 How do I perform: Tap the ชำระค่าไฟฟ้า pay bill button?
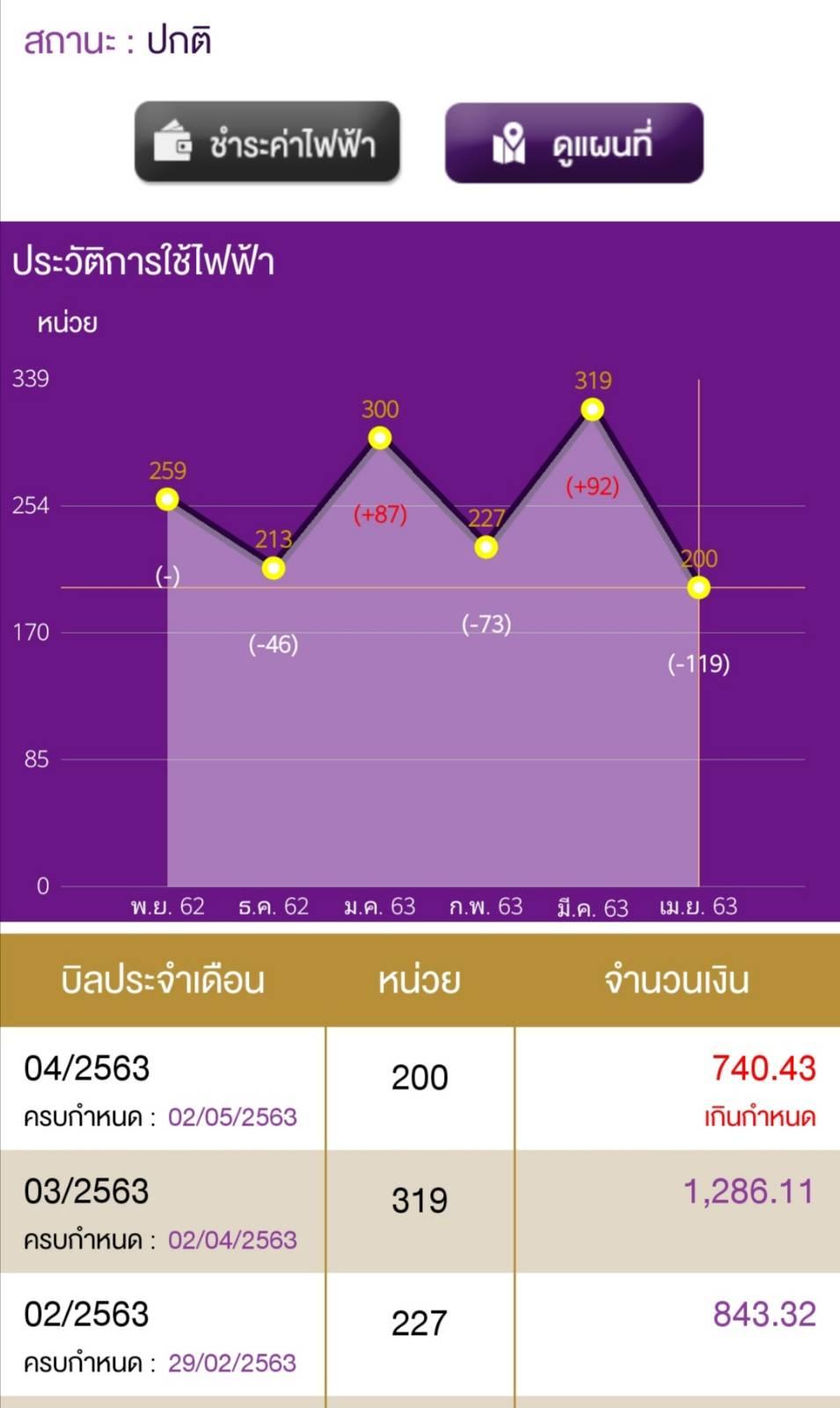pos(267,143)
